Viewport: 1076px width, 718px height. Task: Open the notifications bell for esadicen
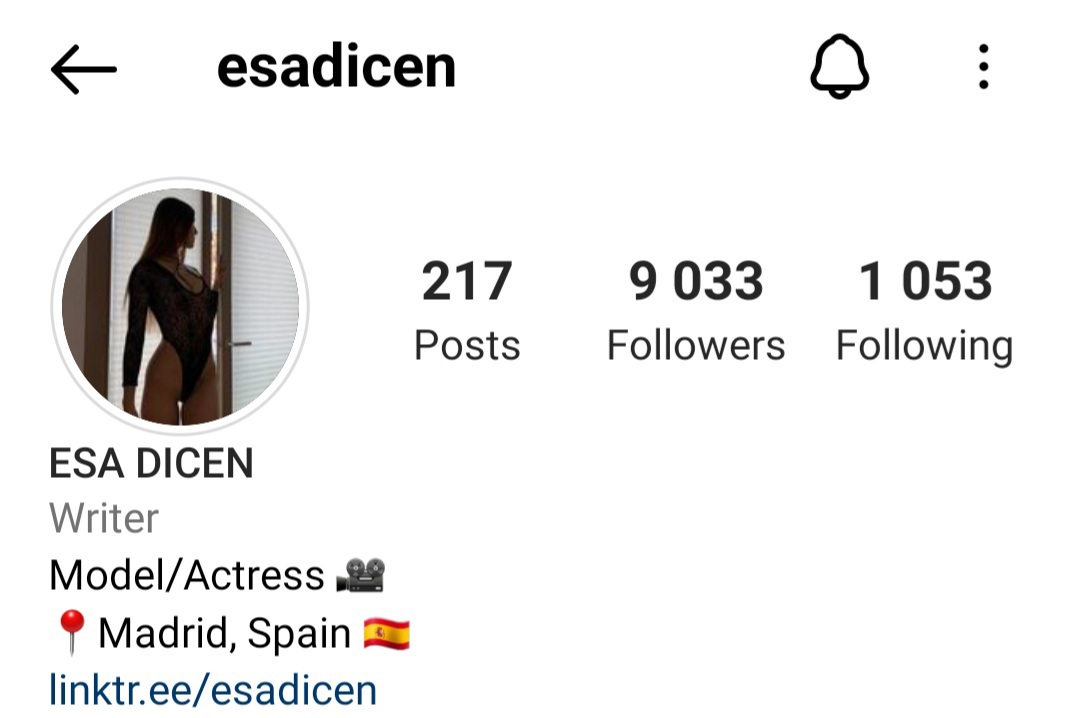coord(839,67)
